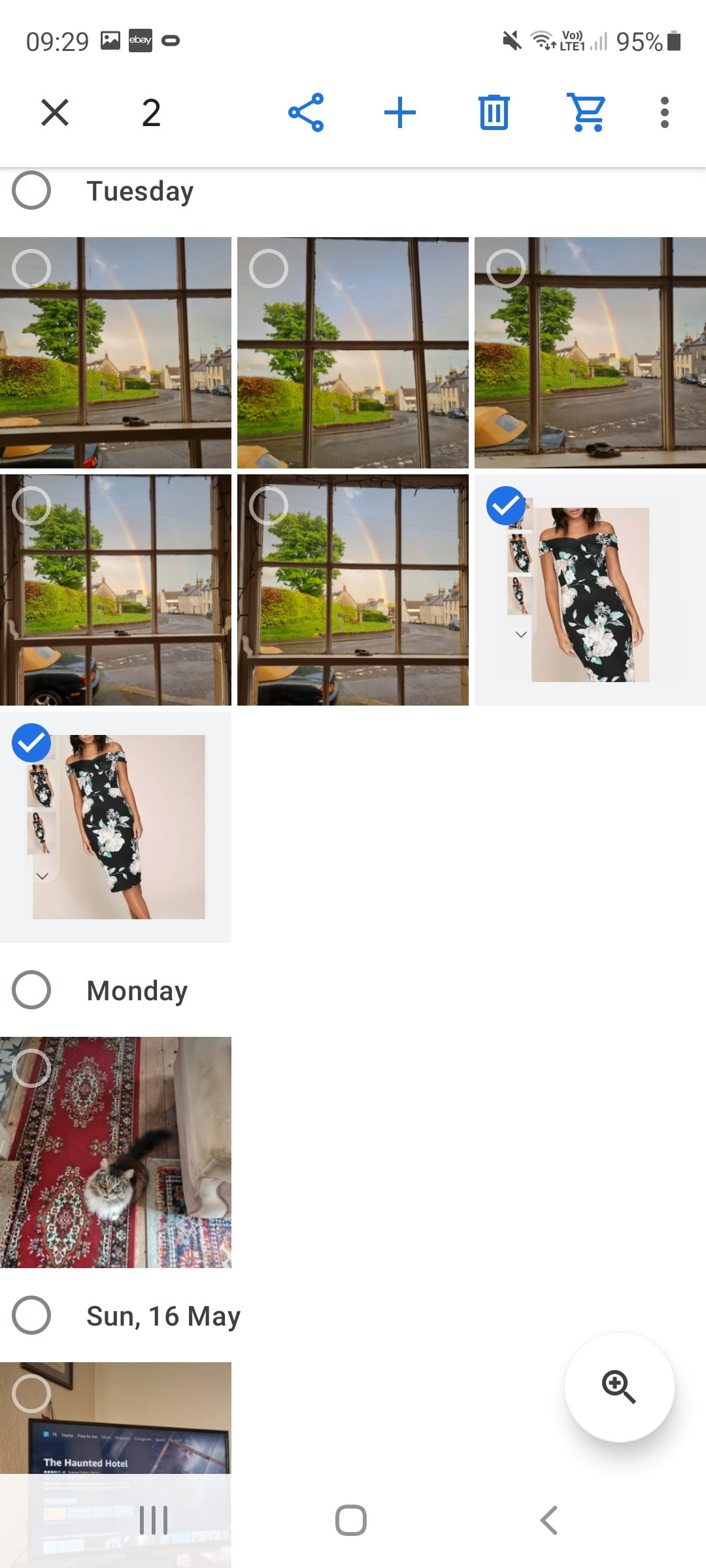Open the overflow menu
706x1568 pixels.
point(665,112)
